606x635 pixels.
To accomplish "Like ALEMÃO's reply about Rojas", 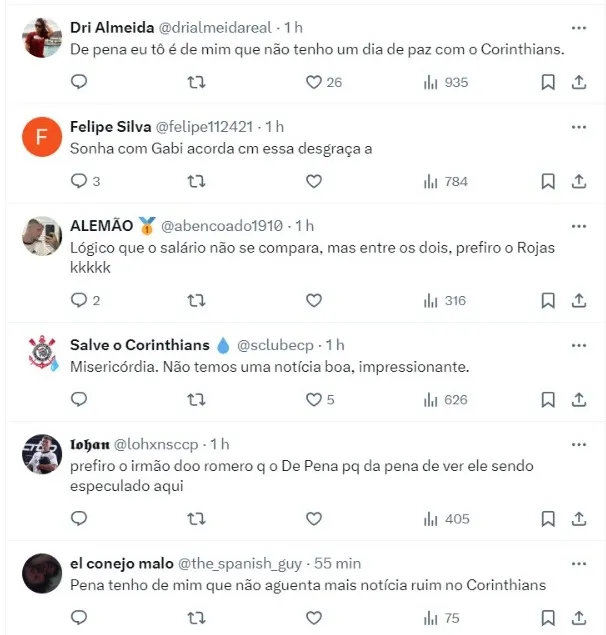I will [x=313, y=300].
